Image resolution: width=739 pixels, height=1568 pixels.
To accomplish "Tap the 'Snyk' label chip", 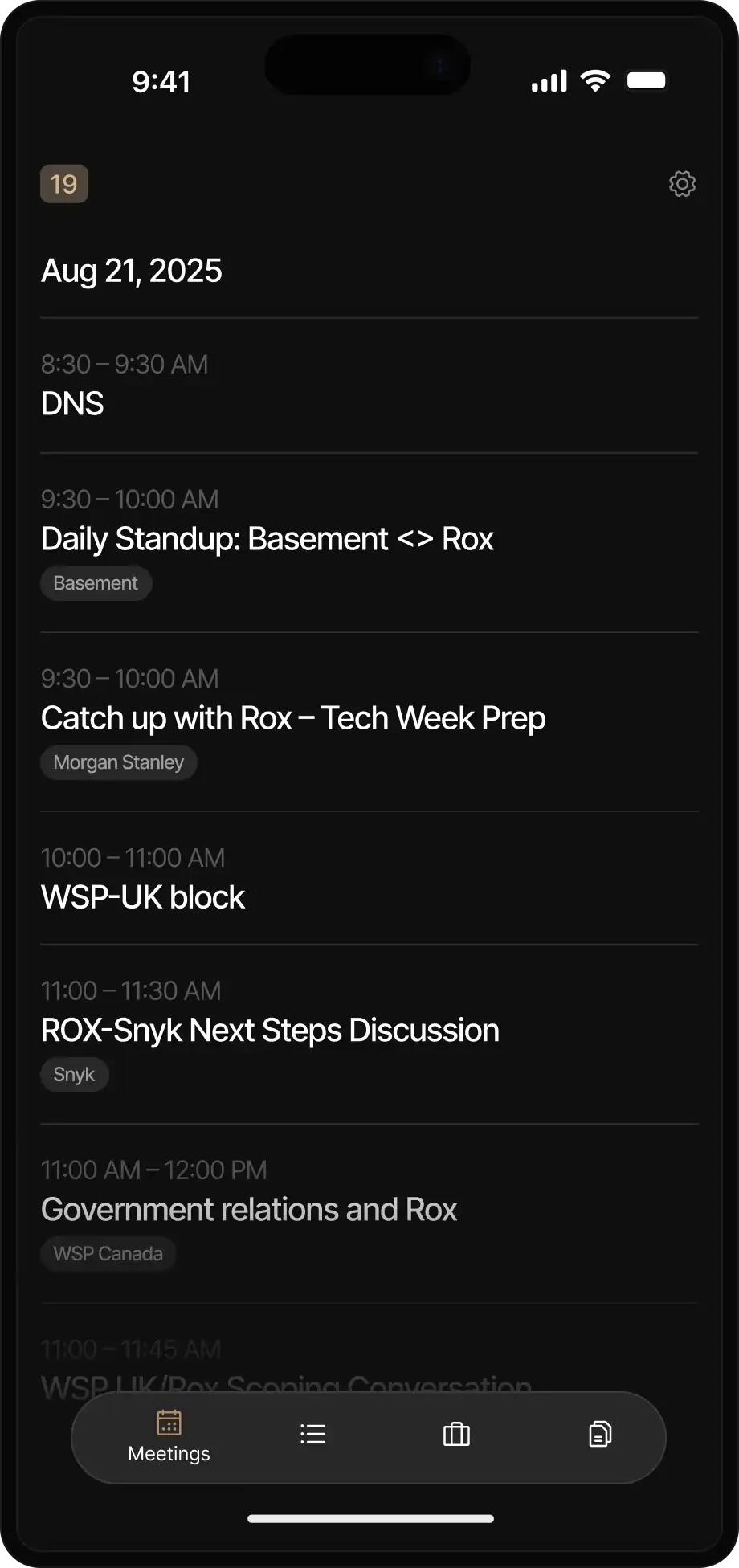I will pyautogui.click(x=74, y=1074).
